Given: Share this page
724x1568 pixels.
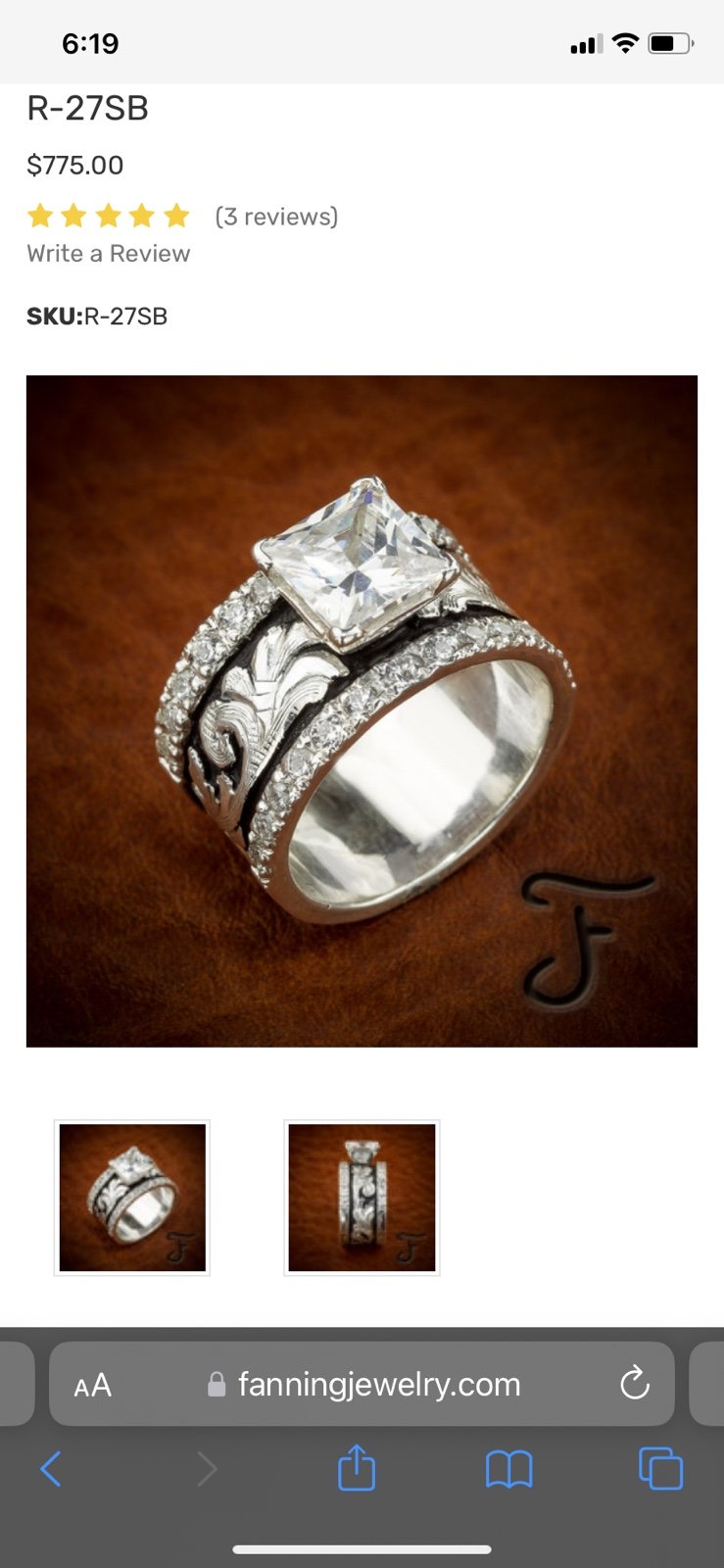Looking at the screenshot, I should click(x=357, y=1467).
